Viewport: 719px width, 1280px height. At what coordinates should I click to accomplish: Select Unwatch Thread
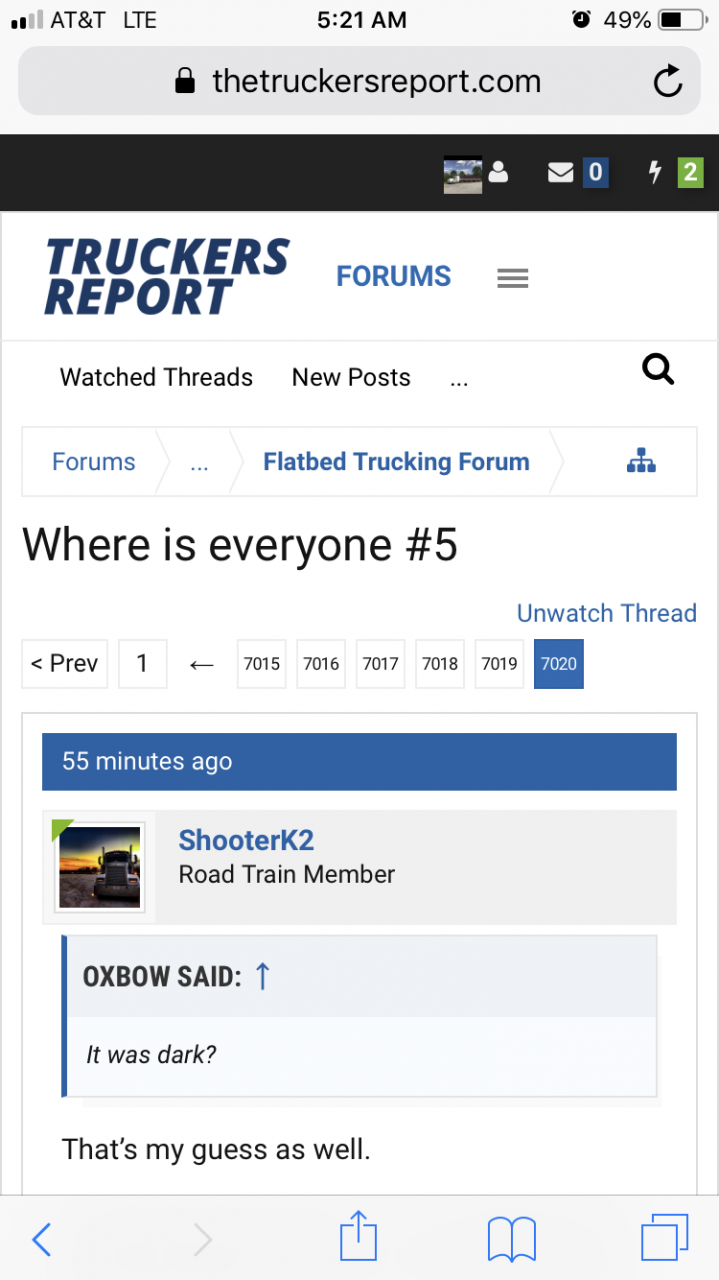point(606,613)
